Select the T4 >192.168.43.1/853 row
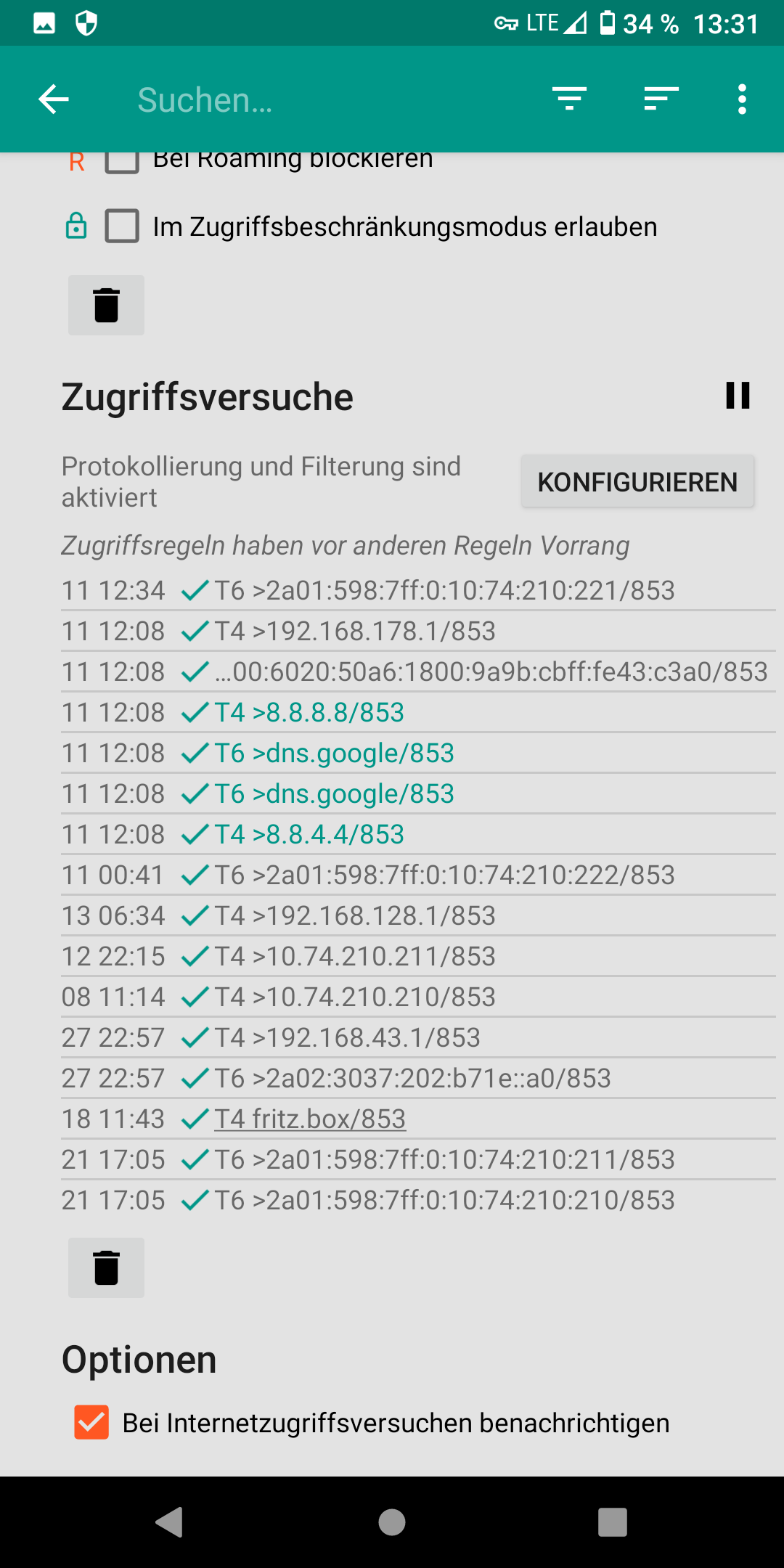 coord(418,1037)
